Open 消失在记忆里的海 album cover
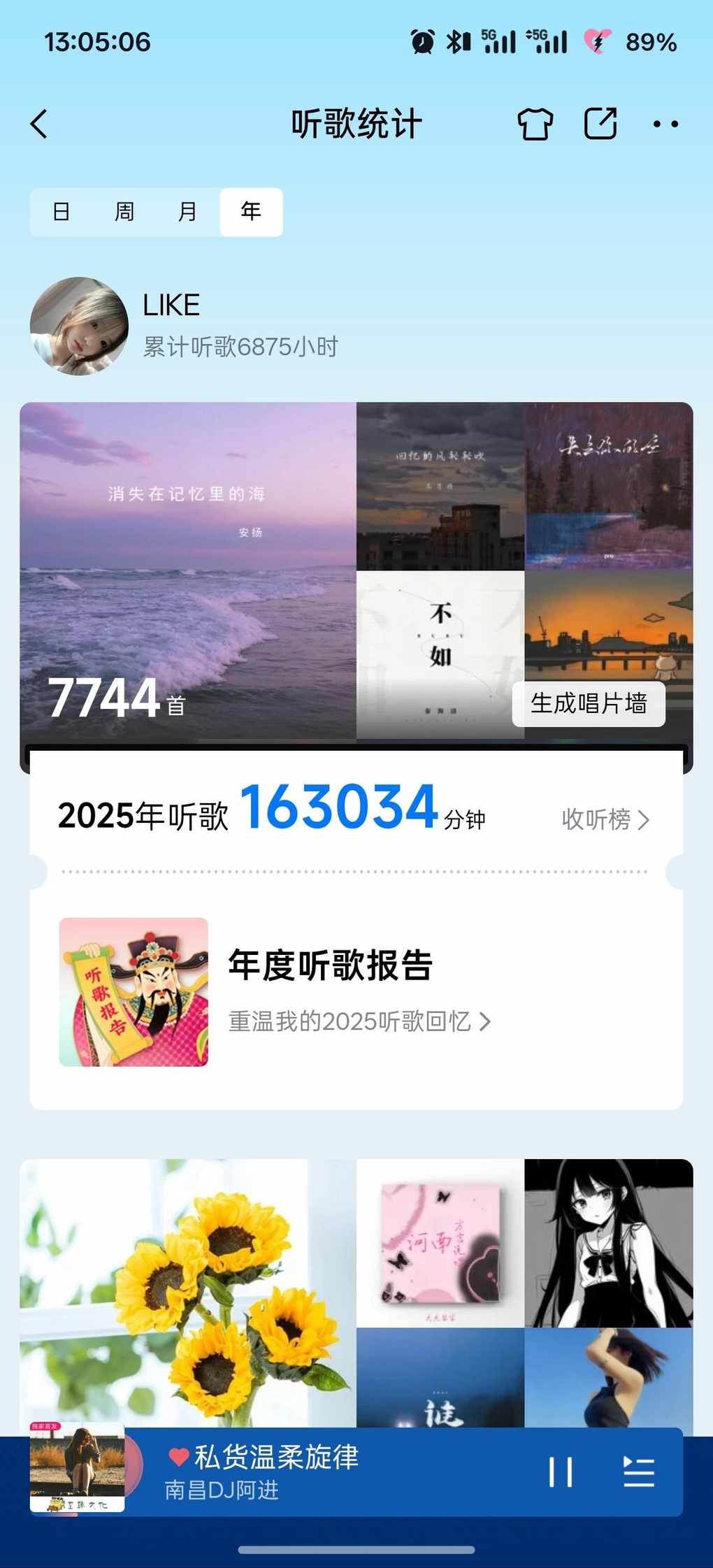713x1568 pixels. [x=187, y=545]
